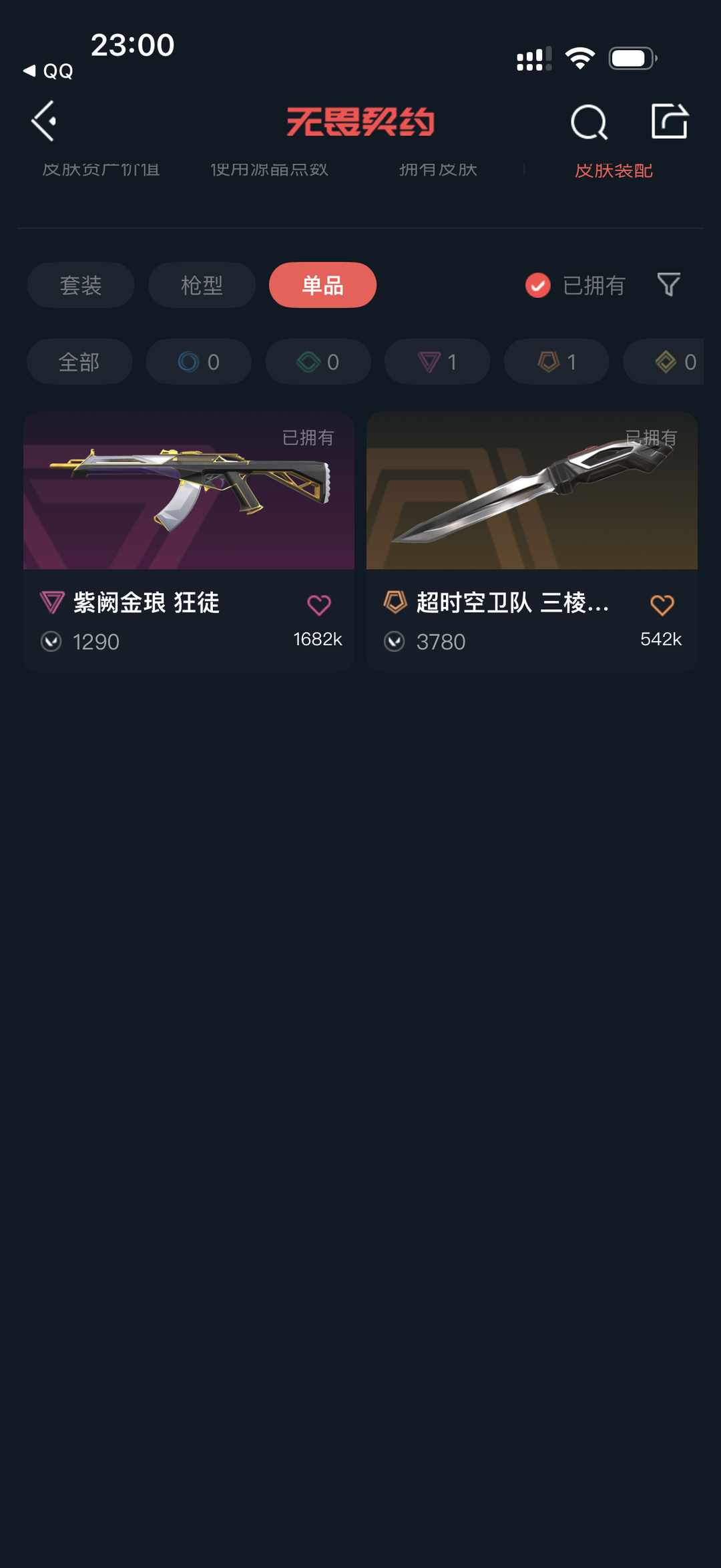Filter by the pink triangle rarity chip
This screenshot has height=1568, width=721.
coord(437,362)
